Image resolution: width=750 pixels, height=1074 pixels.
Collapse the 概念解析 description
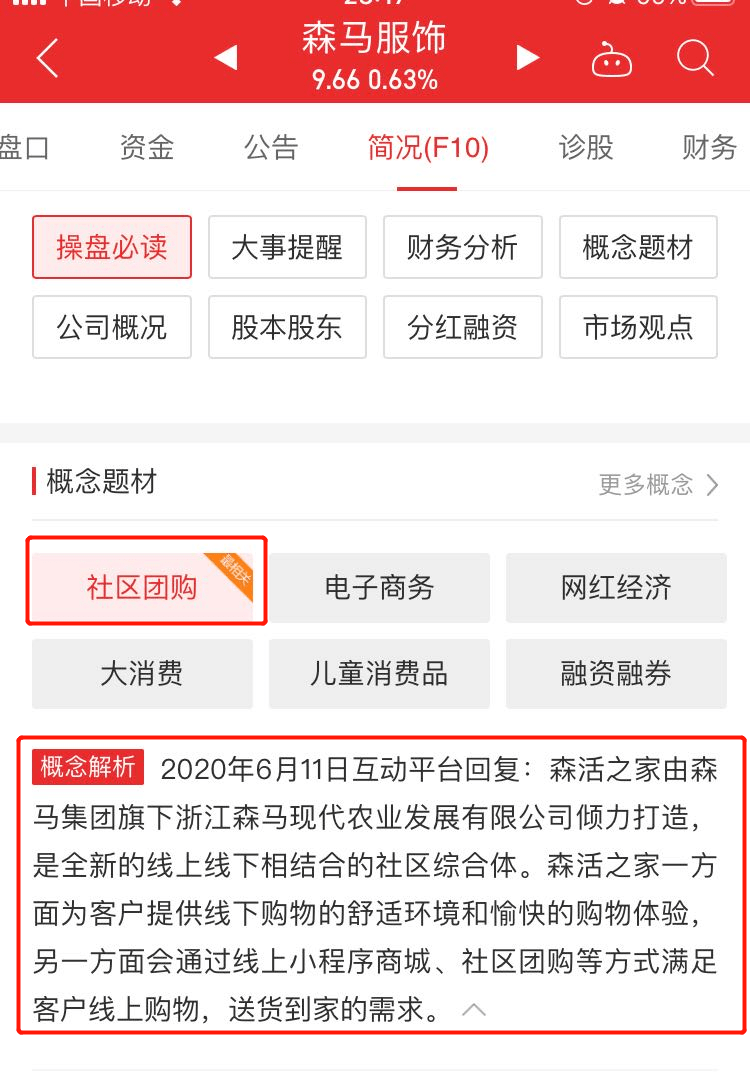474,1010
